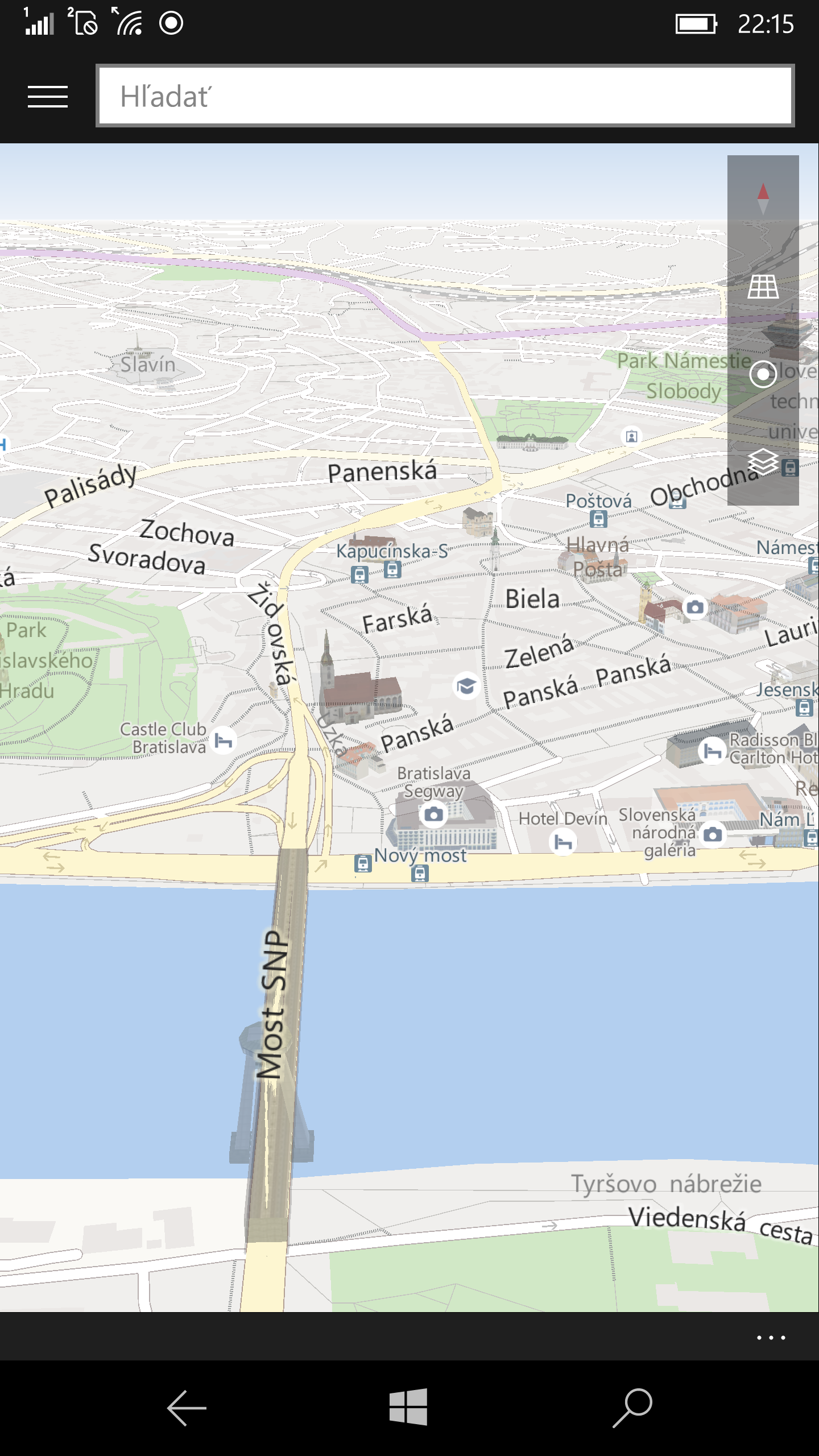Open the Slovenská národná galéria marker
This screenshot has height=1456, width=819.
tap(713, 834)
